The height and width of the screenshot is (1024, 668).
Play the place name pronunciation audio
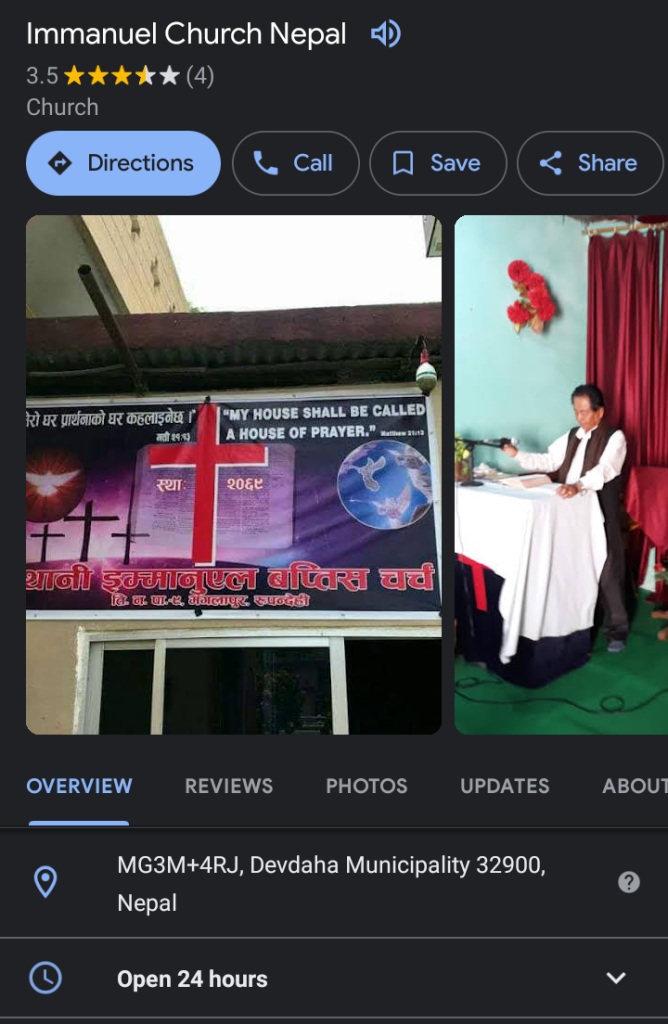(x=385, y=34)
